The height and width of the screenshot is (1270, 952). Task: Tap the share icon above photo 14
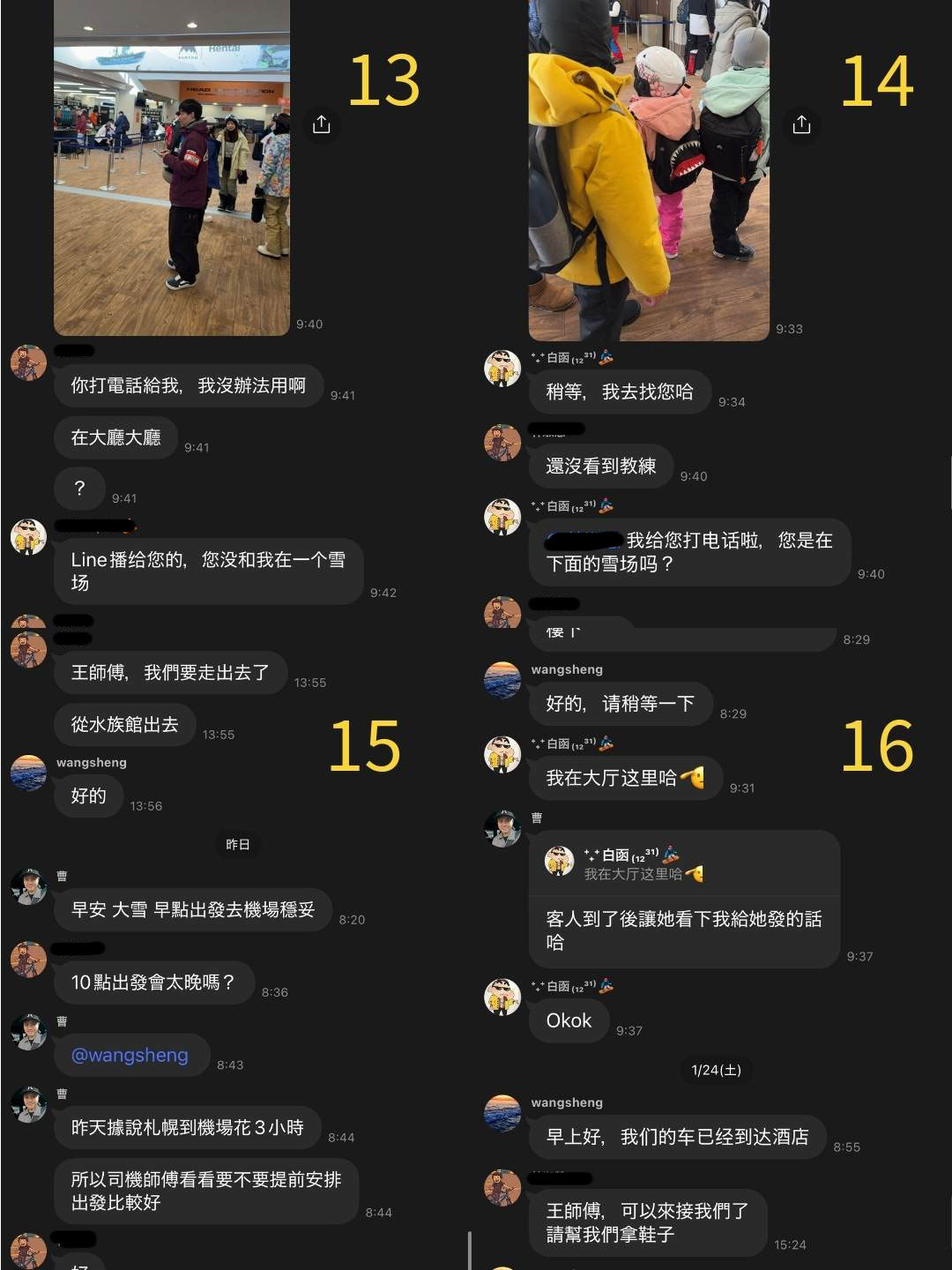[802, 125]
